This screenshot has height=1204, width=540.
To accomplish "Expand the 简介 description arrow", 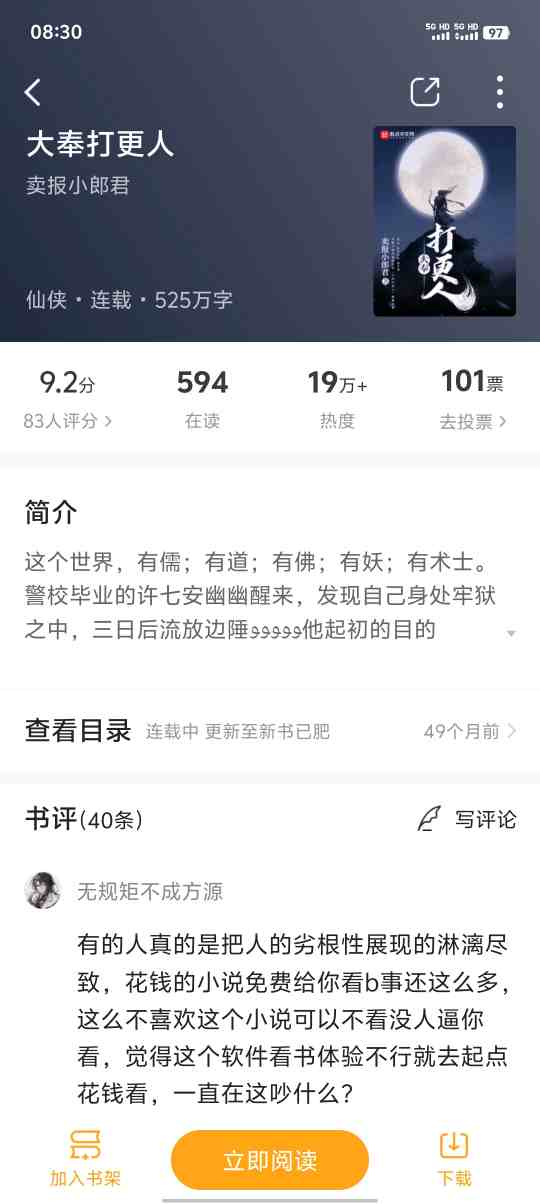I will coord(511,633).
